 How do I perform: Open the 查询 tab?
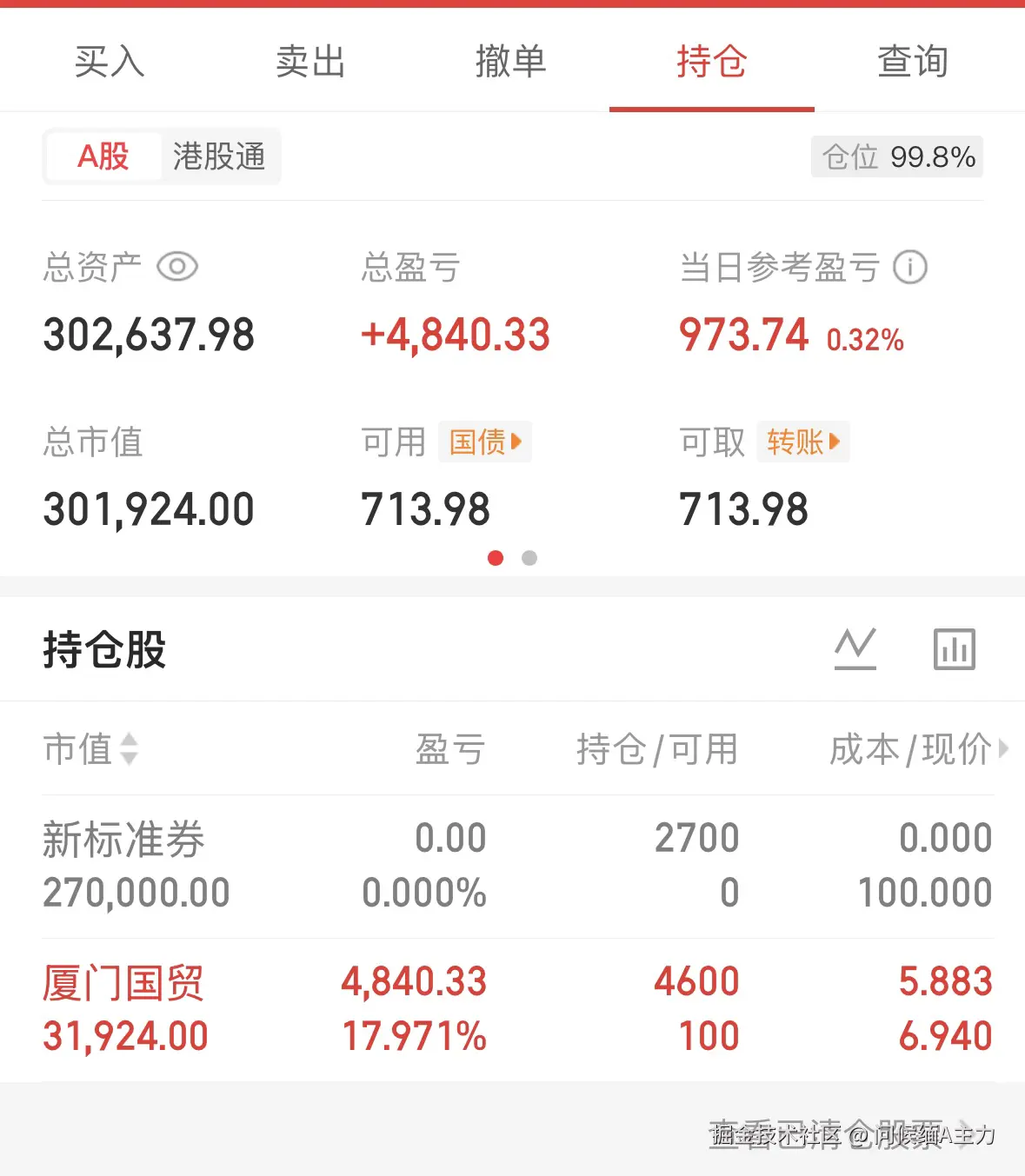coord(913,61)
